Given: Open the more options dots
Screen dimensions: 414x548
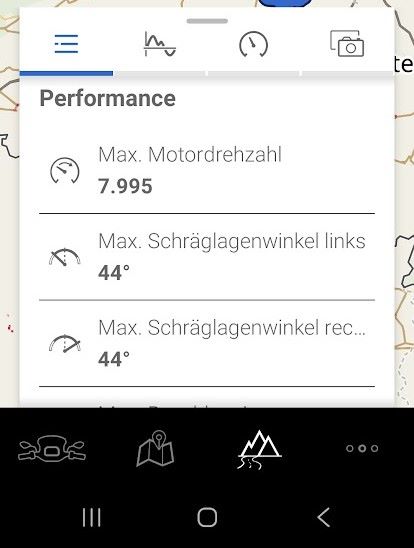Looking at the screenshot, I should tap(362, 448).
